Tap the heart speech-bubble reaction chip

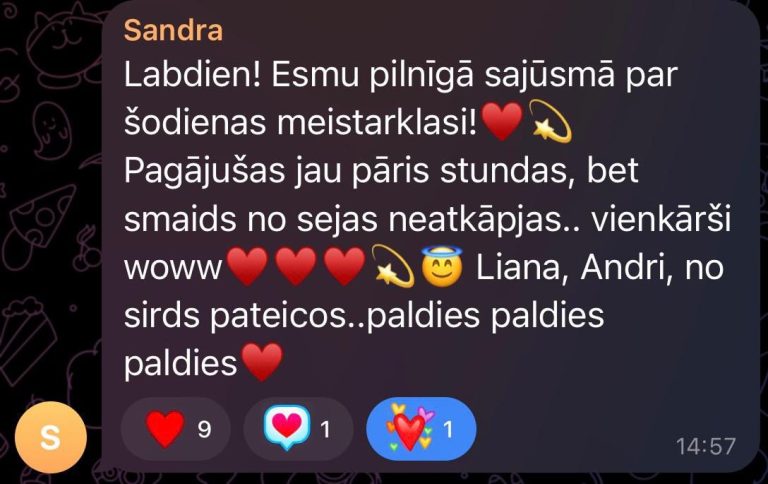pyautogui.click(x=297, y=430)
